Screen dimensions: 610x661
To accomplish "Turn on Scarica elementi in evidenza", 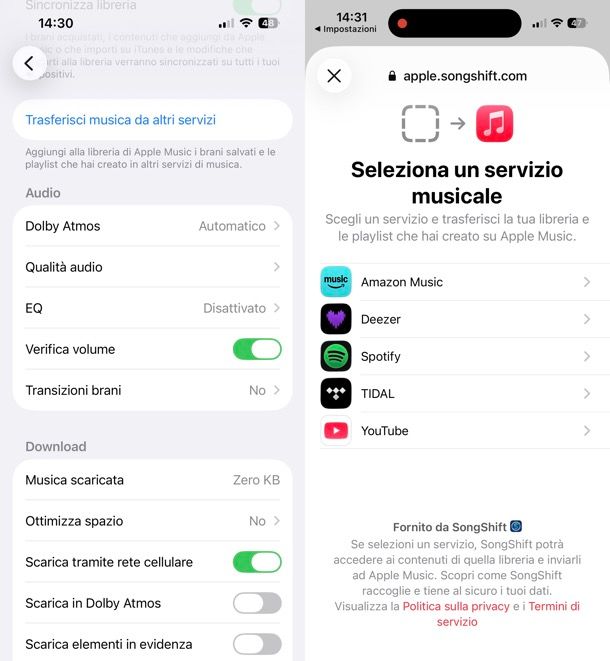I will coord(257,644).
